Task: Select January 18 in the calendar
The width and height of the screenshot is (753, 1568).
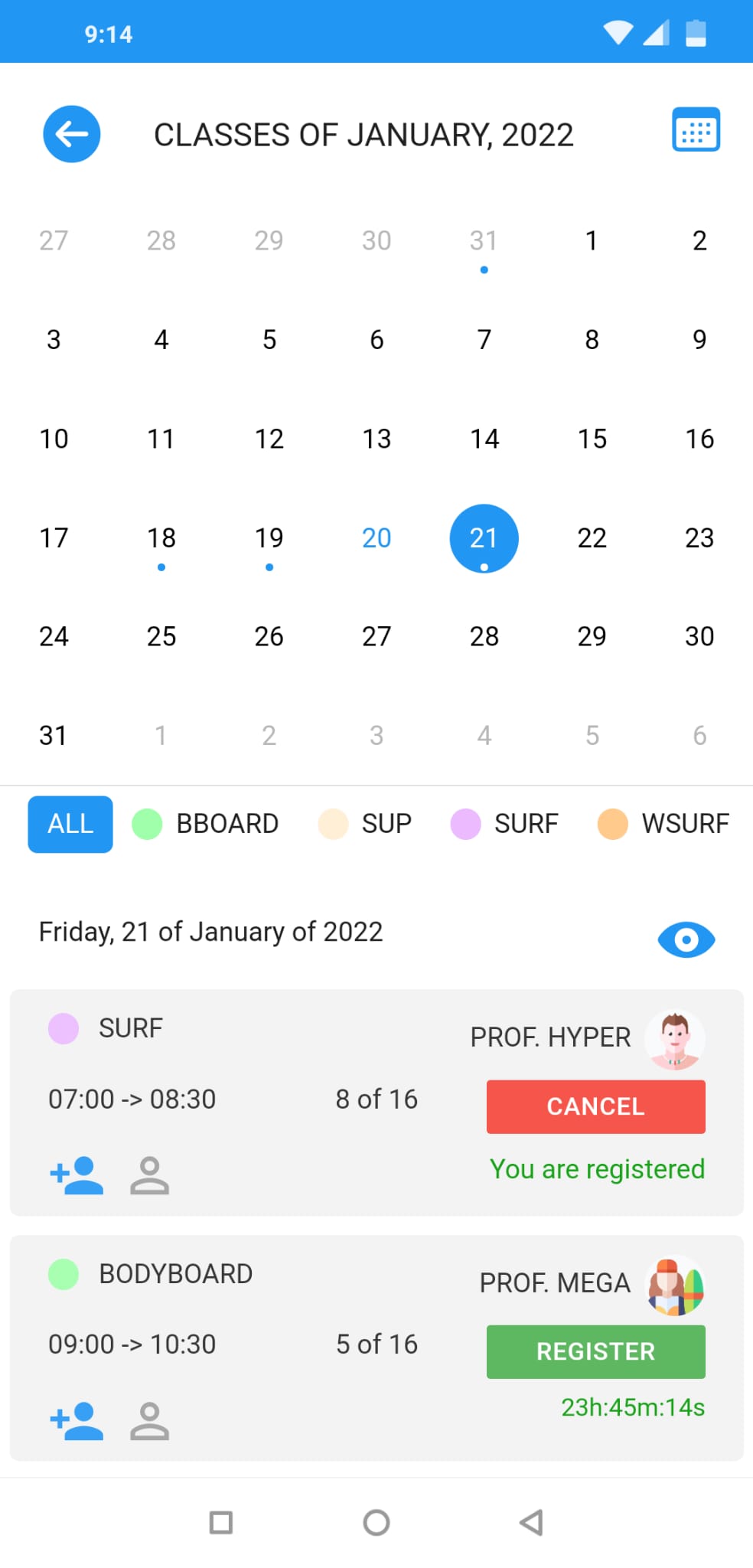Action: pyautogui.click(x=161, y=538)
